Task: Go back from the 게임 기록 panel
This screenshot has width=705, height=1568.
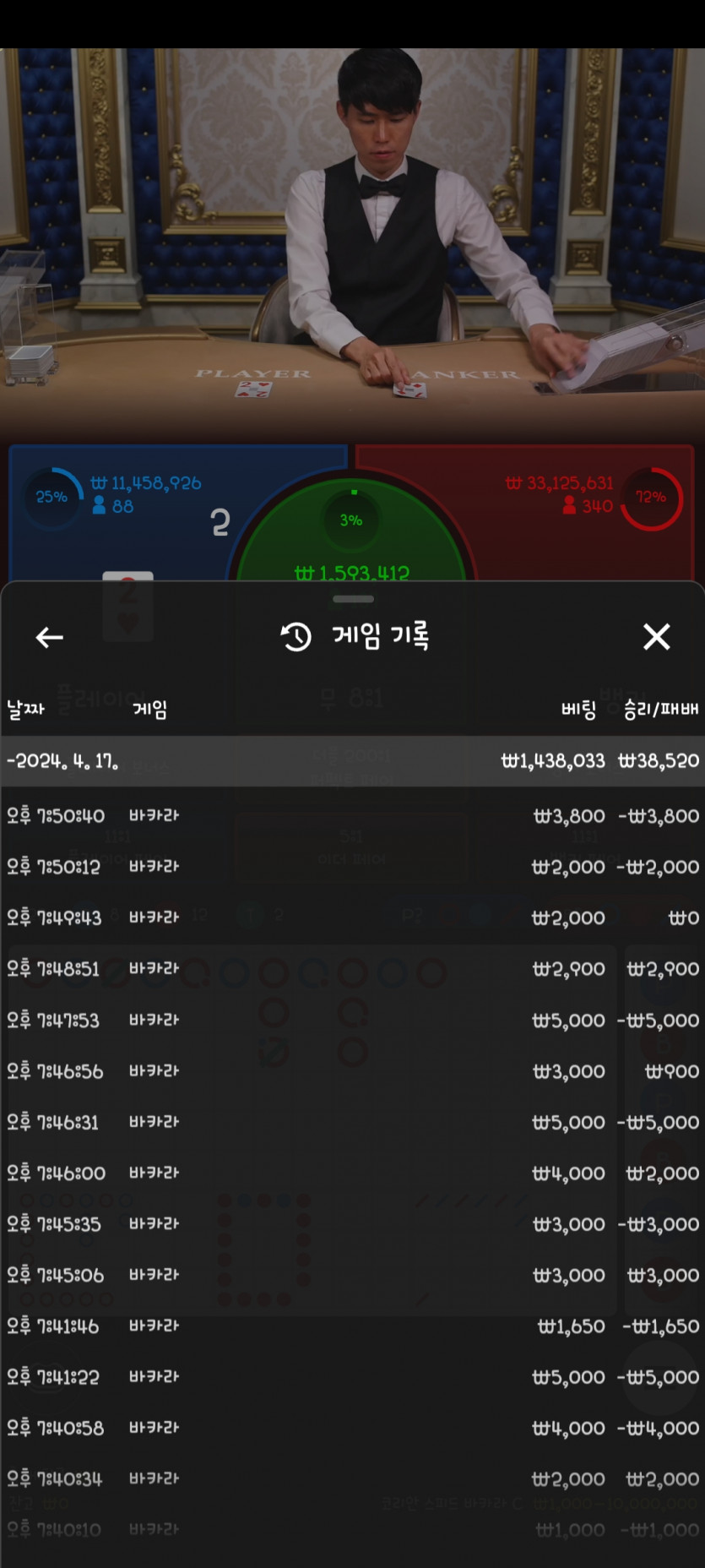Action: (x=50, y=637)
